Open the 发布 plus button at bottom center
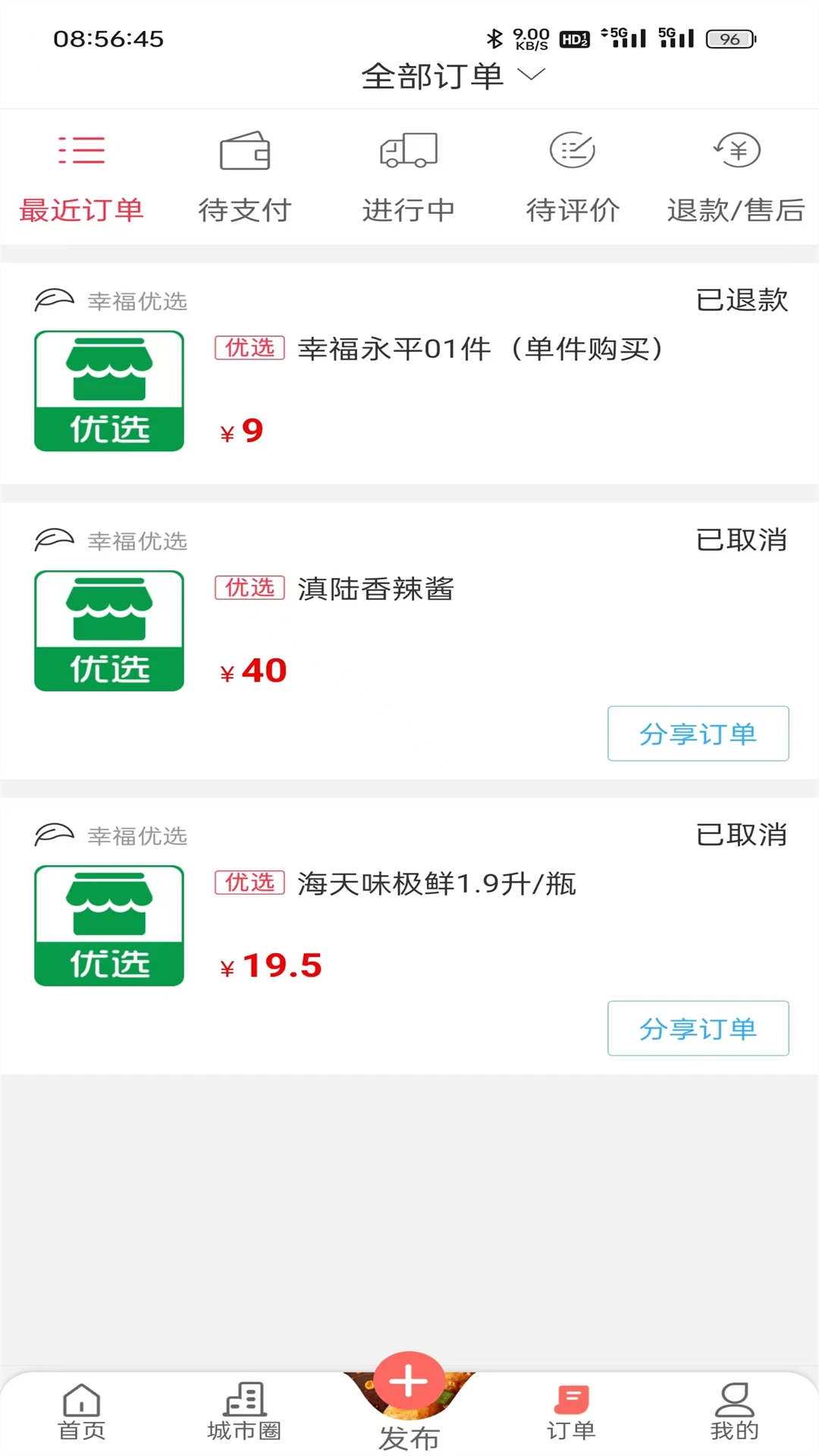Screen dimensions: 819x1456 pyautogui.click(x=408, y=1382)
